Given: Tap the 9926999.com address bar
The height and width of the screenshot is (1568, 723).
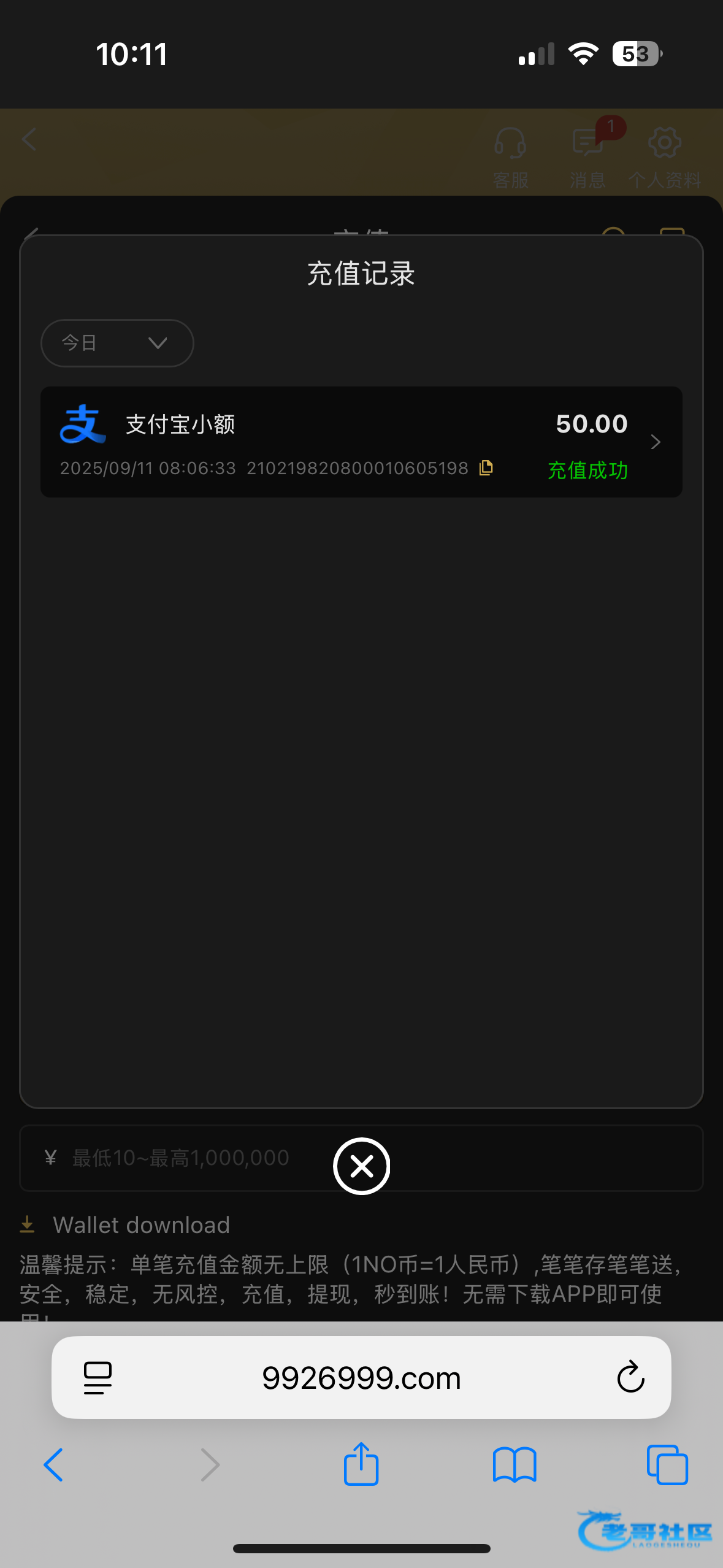Looking at the screenshot, I should click(x=361, y=1378).
